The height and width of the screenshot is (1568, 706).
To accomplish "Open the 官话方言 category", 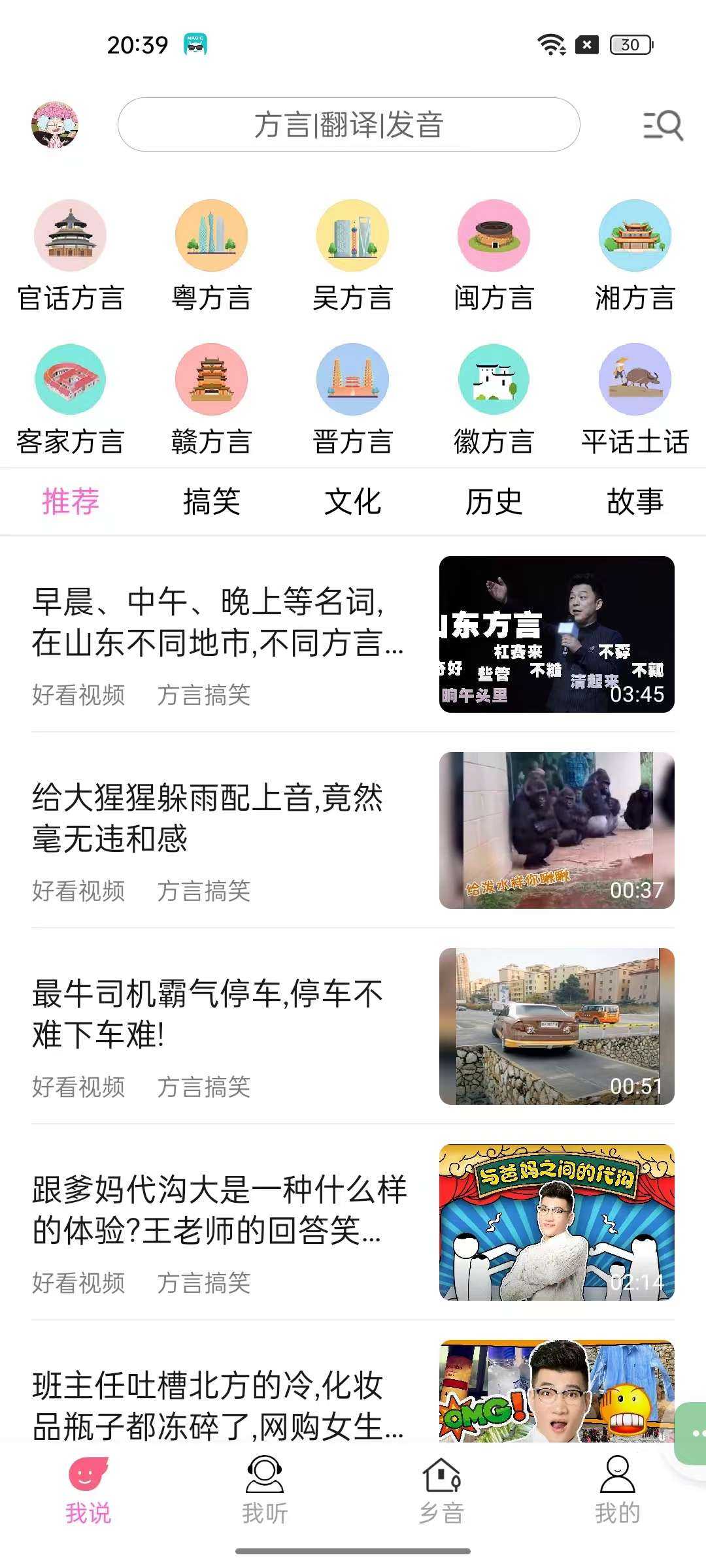I will pyautogui.click(x=70, y=255).
